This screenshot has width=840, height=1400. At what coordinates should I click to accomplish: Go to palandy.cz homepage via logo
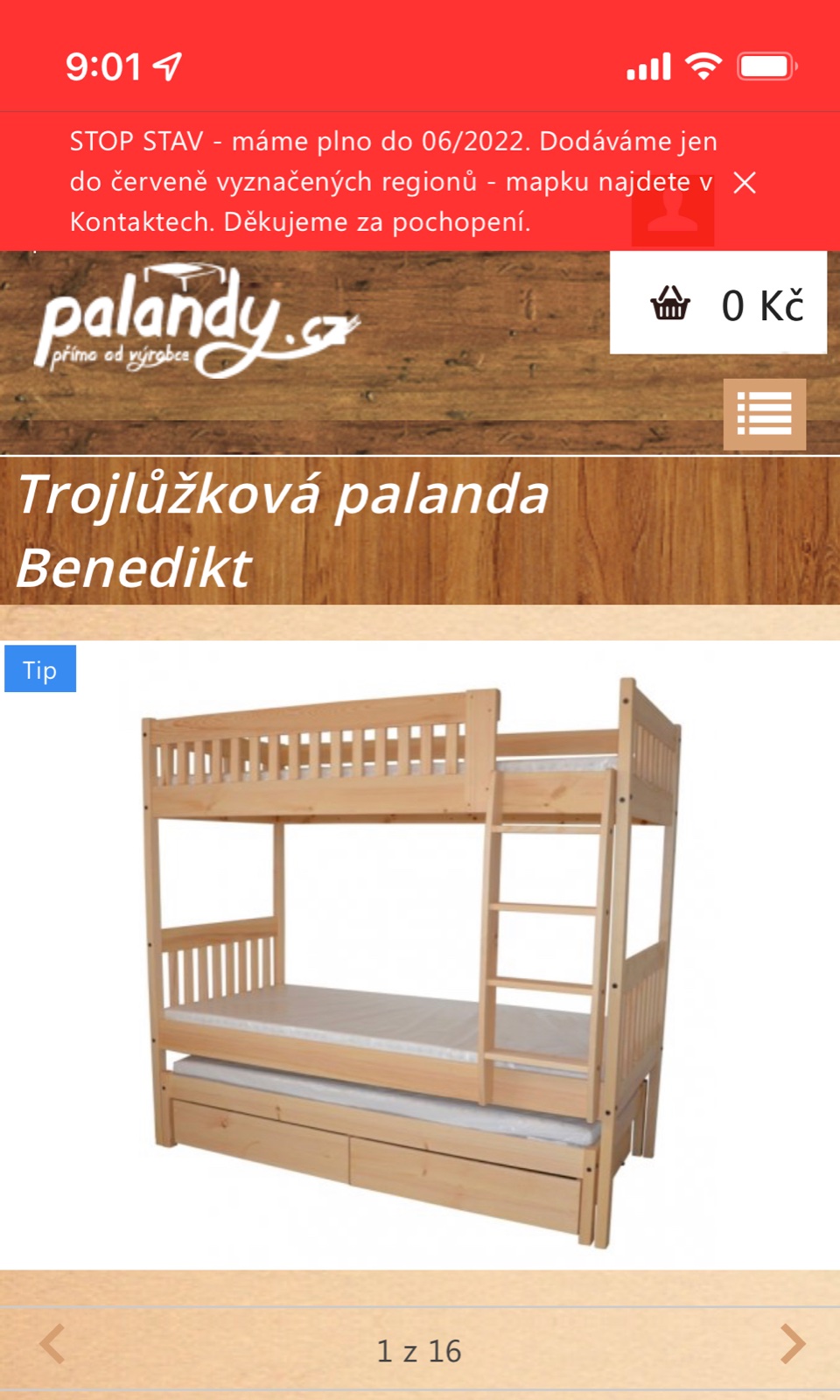click(x=197, y=321)
